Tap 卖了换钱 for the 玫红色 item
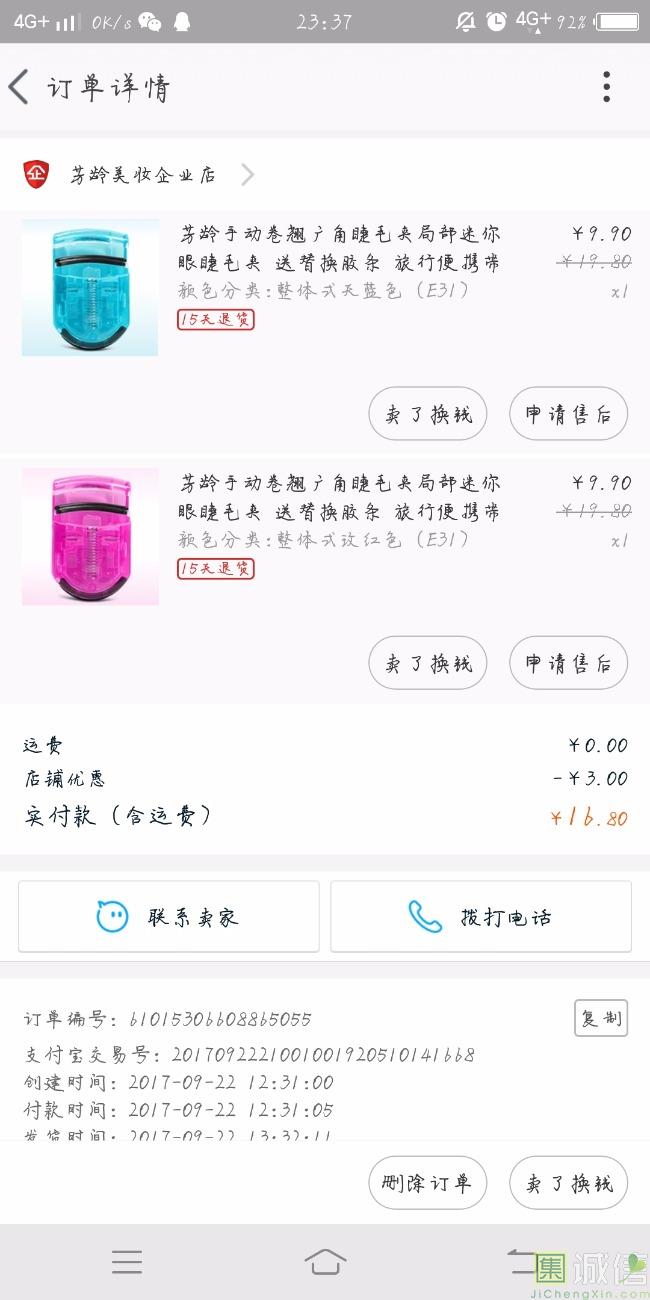This screenshot has width=650, height=1300. [428, 662]
